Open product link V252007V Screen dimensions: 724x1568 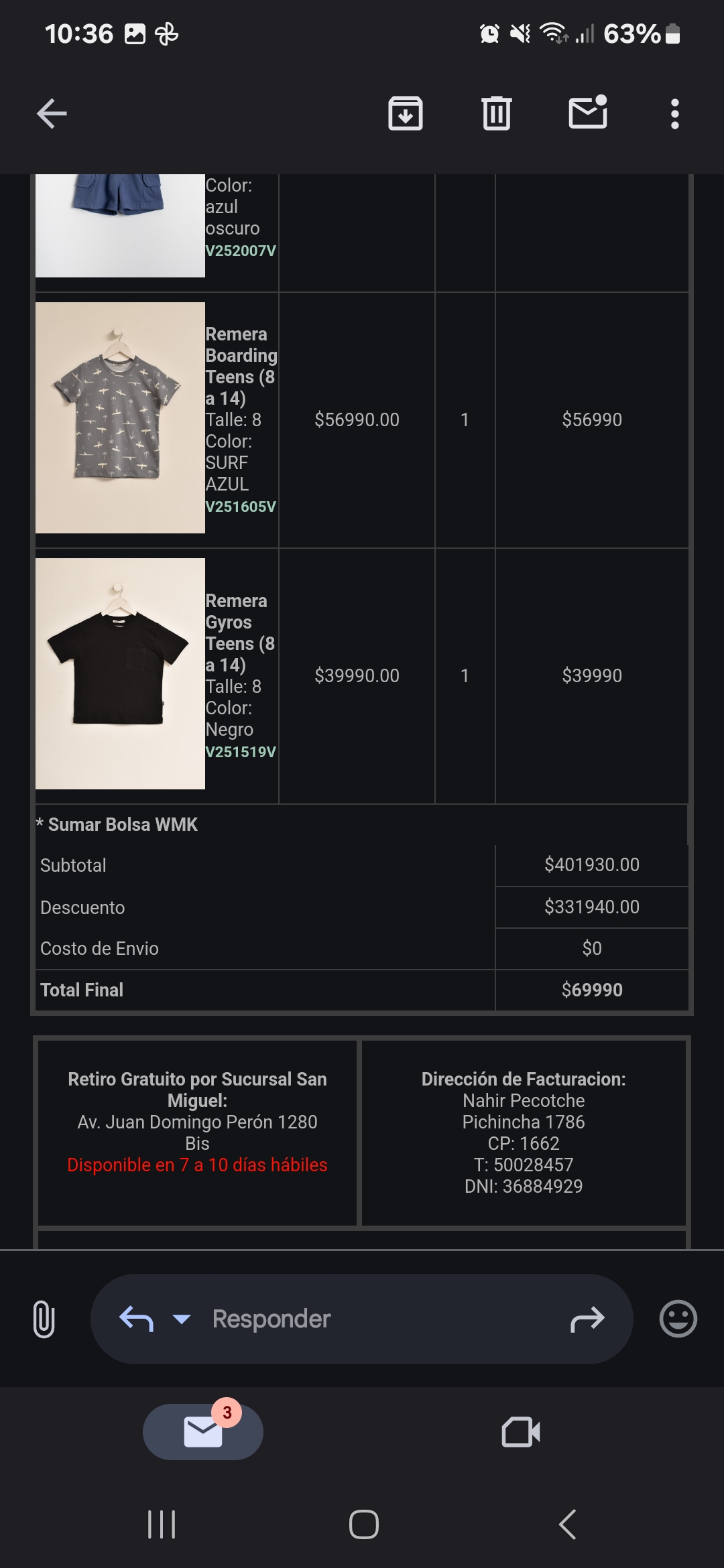point(240,251)
